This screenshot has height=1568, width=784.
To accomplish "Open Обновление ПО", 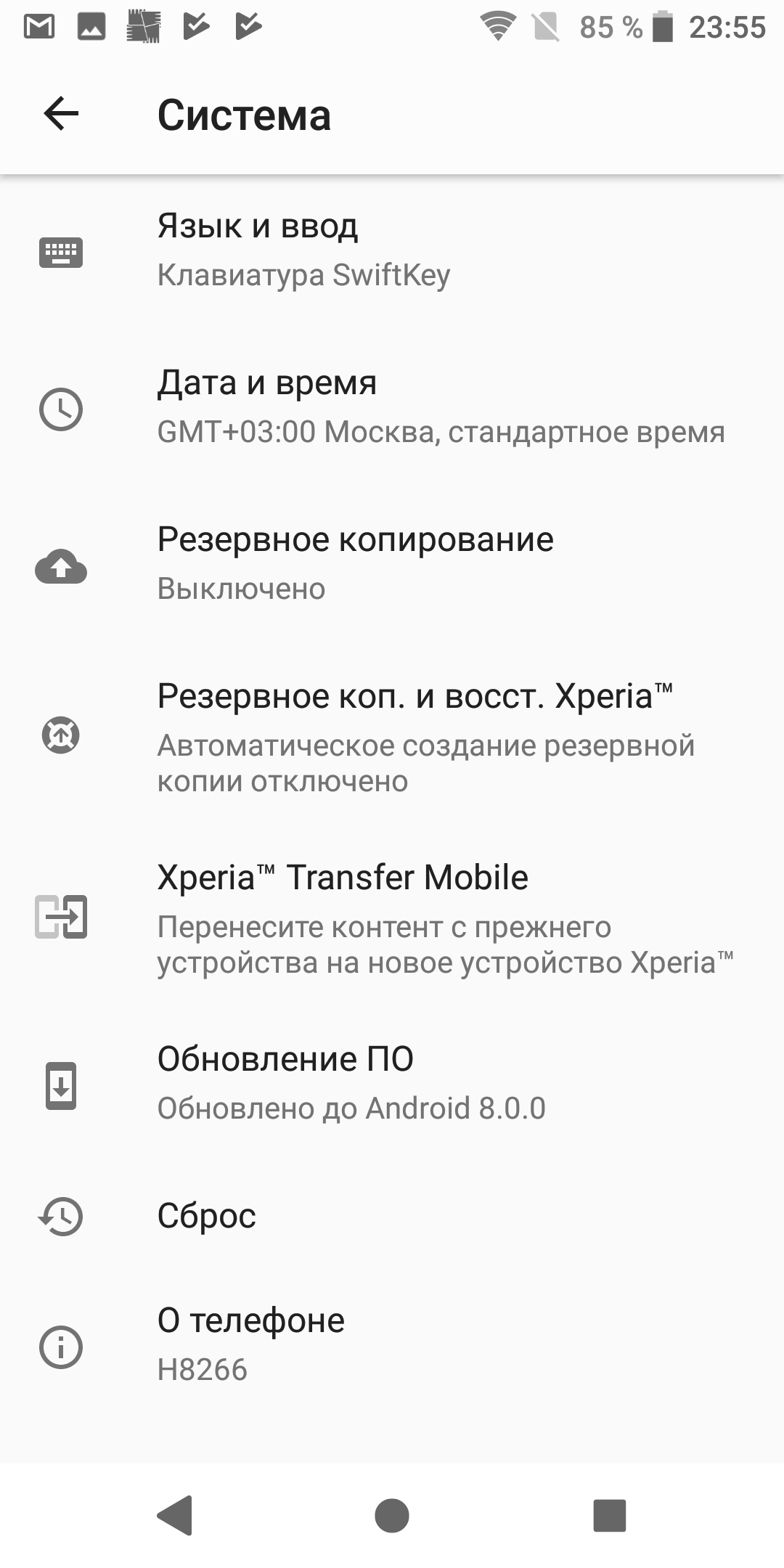I will click(x=392, y=1084).
